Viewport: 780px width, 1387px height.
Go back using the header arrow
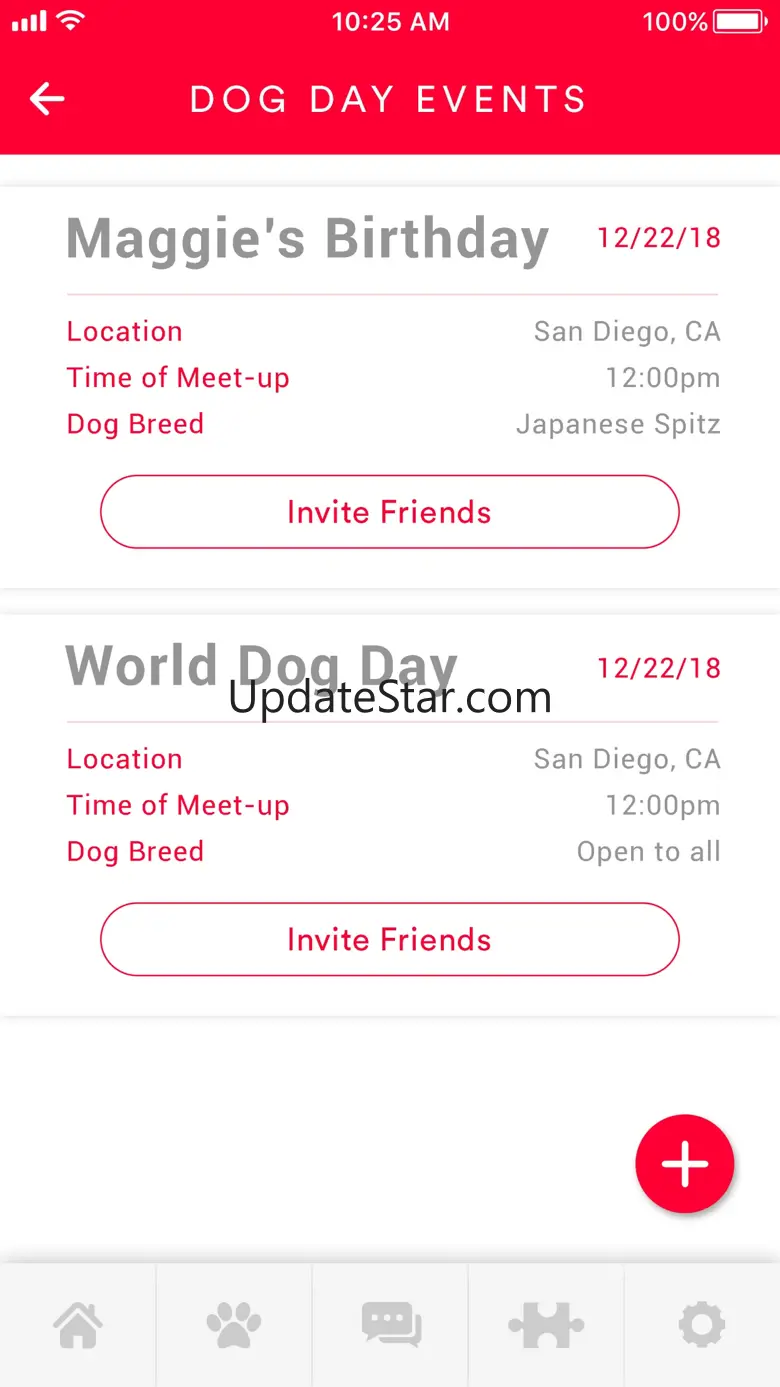pyautogui.click(x=47, y=98)
